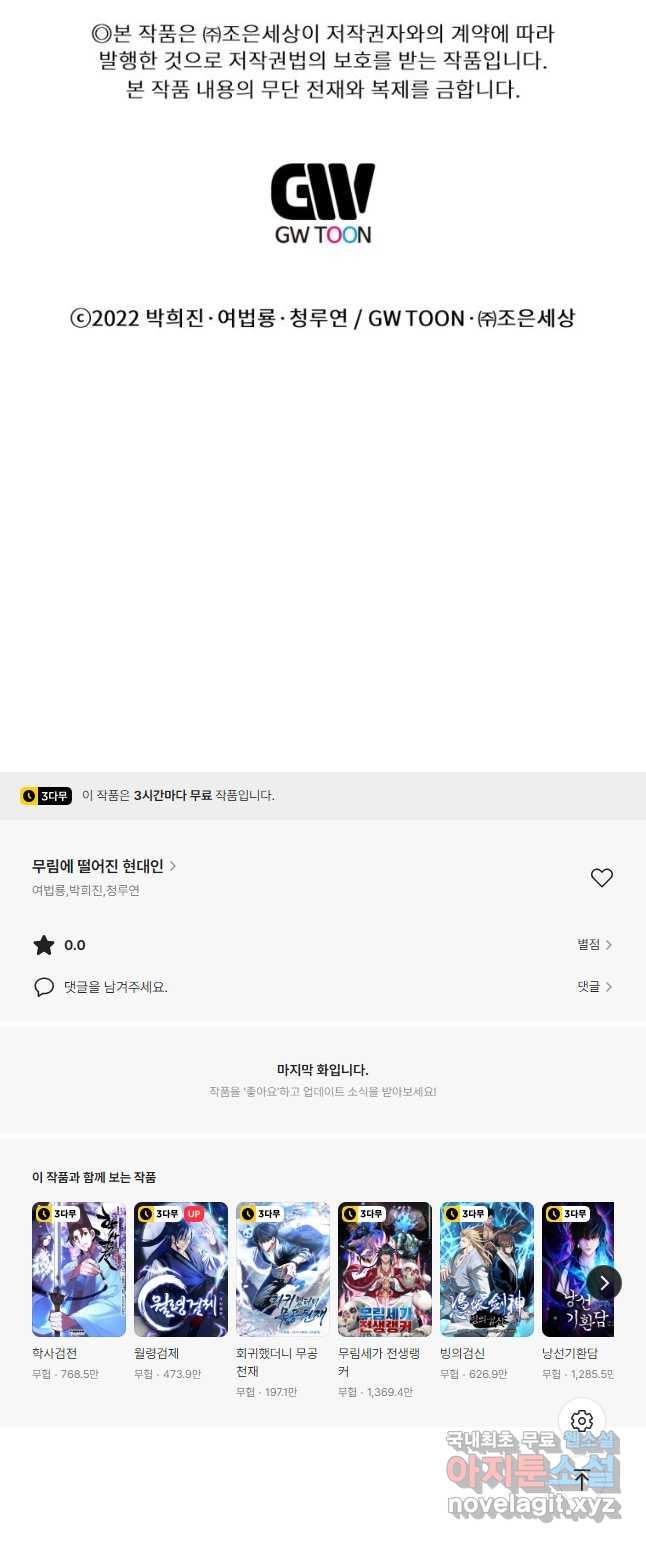This screenshot has width=646, height=1543.
Task: Open the 무림에 떨어진 현대인 series page
Action: [x=104, y=866]
